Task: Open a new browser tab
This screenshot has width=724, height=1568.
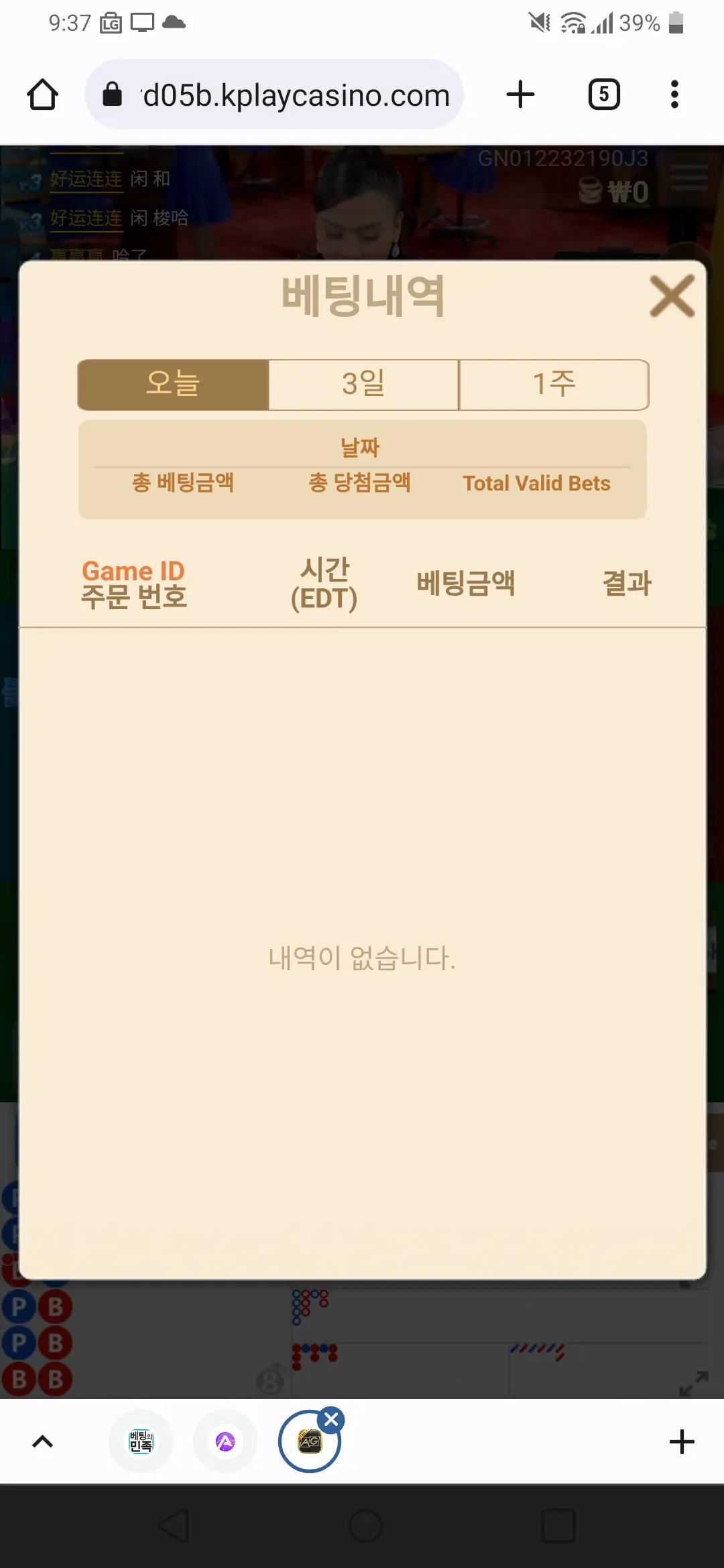Action: tap(520, 94)
